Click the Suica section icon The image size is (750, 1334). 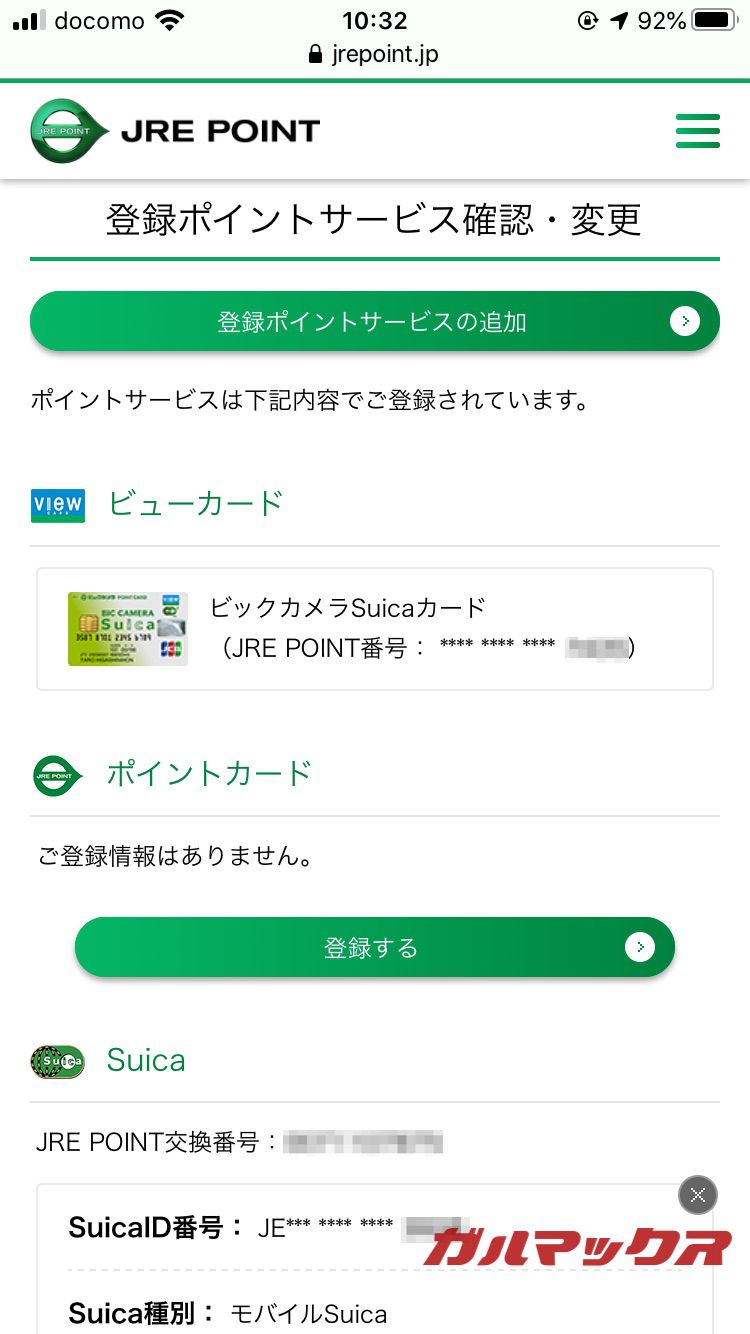pyautogui.click(x=56, y=1061)
